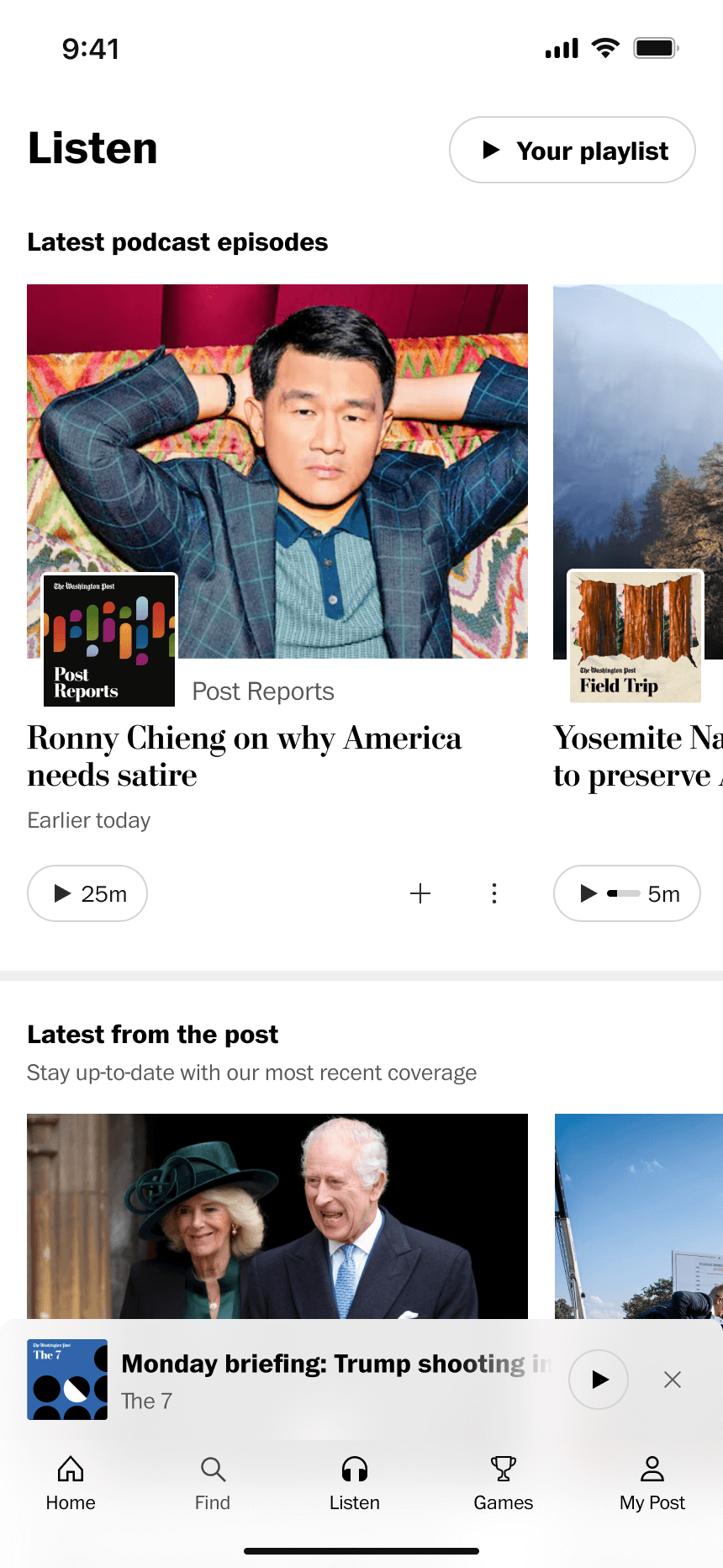This screenshot has width=723, height=1568.
Task: Play your playlist
Action: coord(573,150)
